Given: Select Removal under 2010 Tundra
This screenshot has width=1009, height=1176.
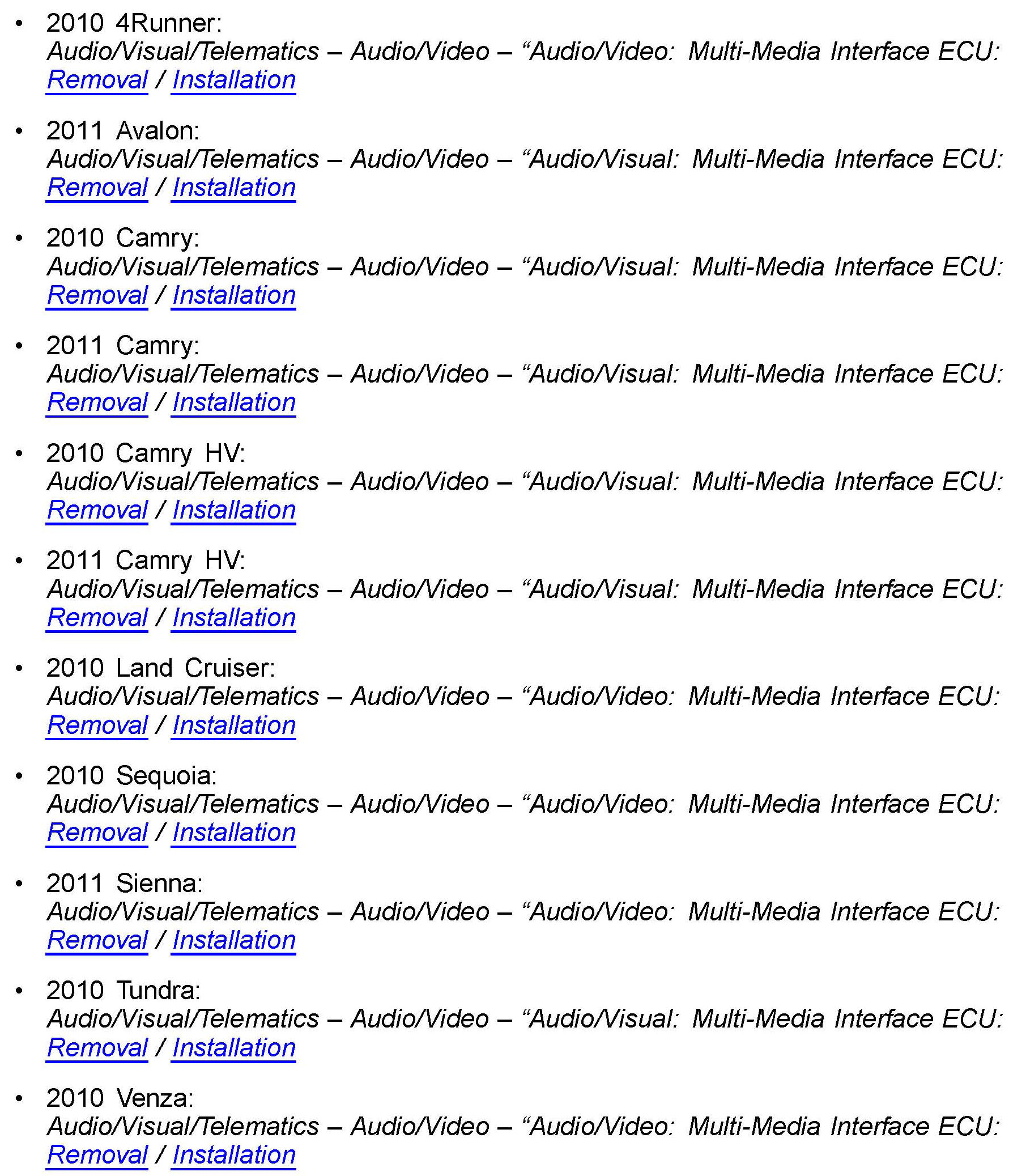Looking at the screenshot, I should [97, 1048].
